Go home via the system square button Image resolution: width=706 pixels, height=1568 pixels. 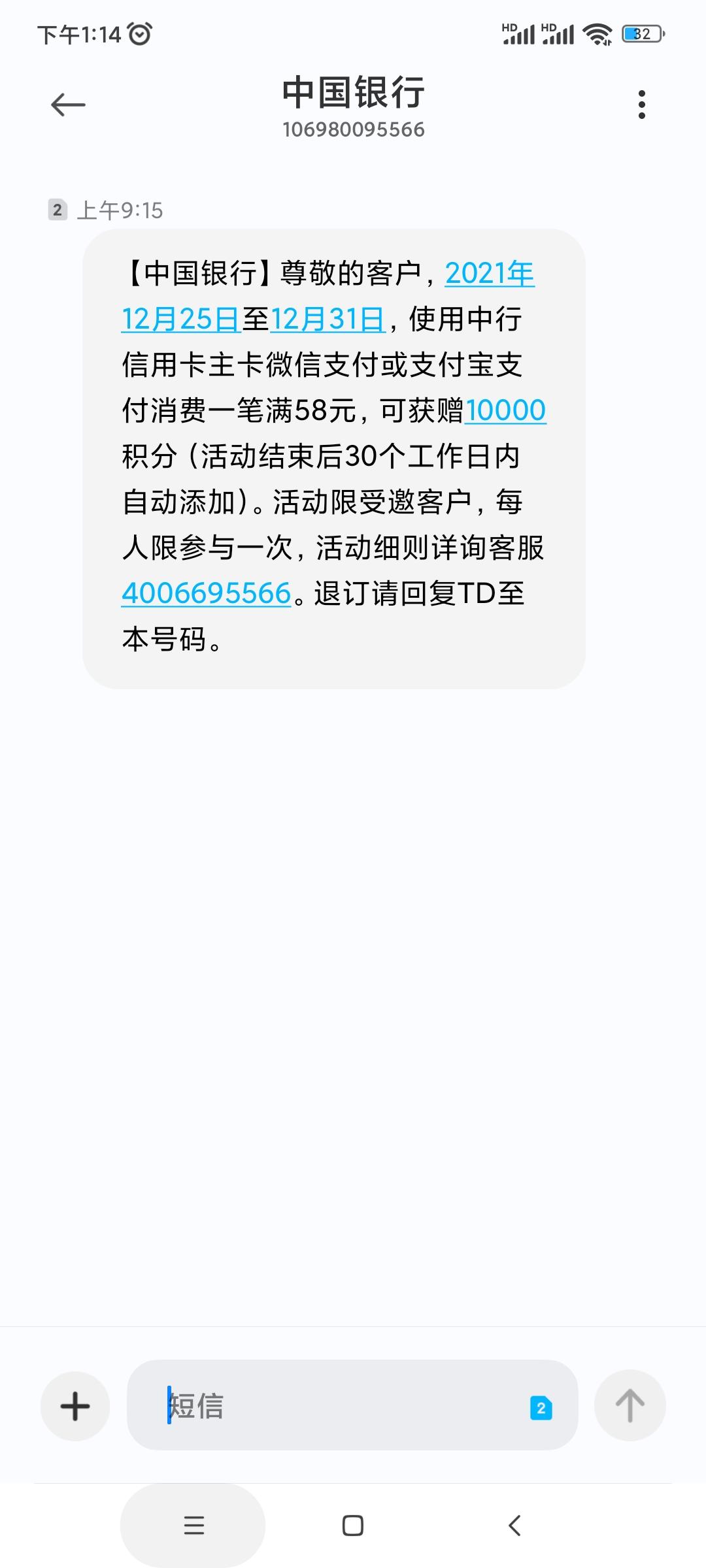click(353, 1526)
